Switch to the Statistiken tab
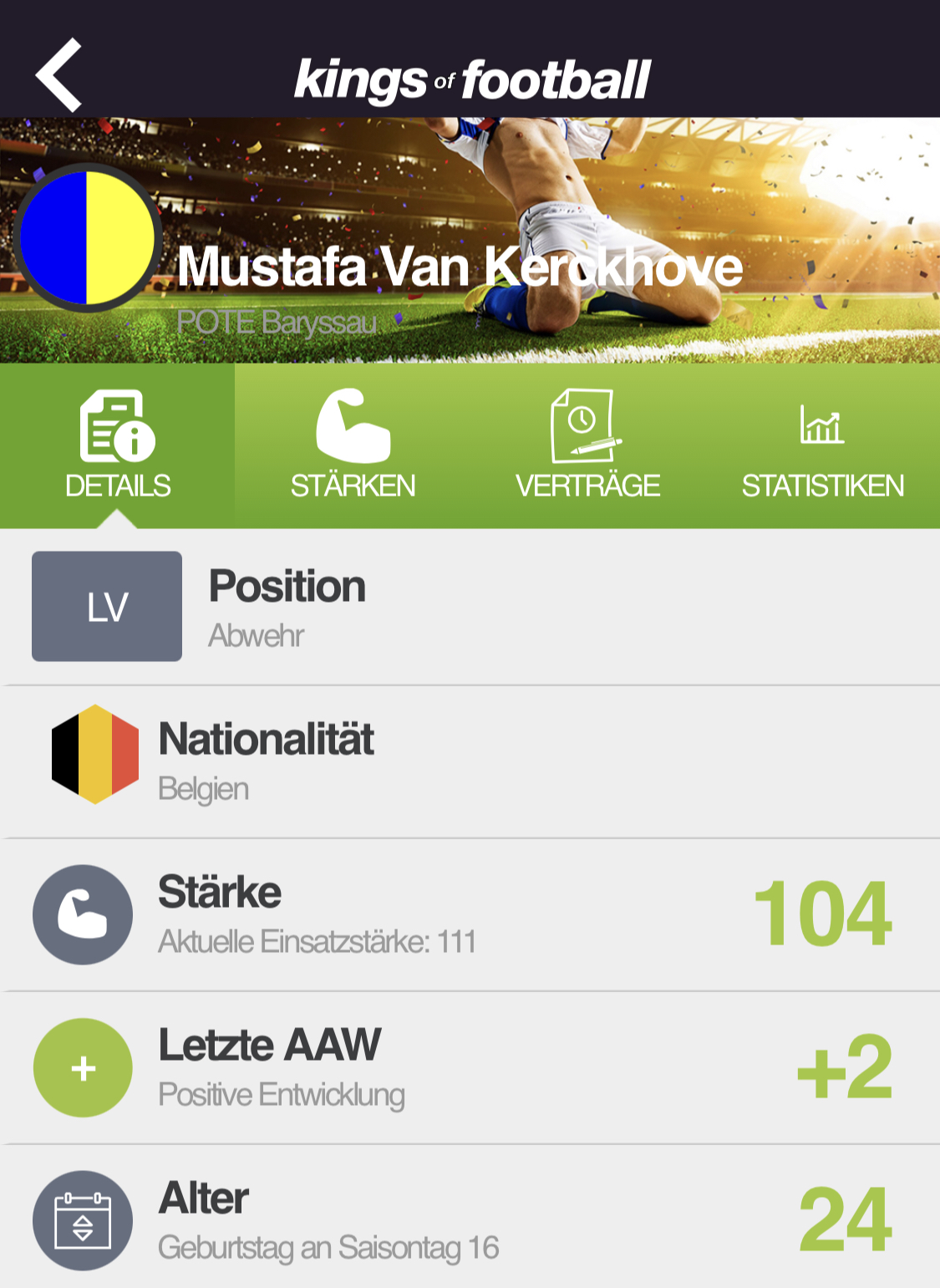Image resolution: width=940 pixels, height=1288 pixels. [x=822, y=445]
